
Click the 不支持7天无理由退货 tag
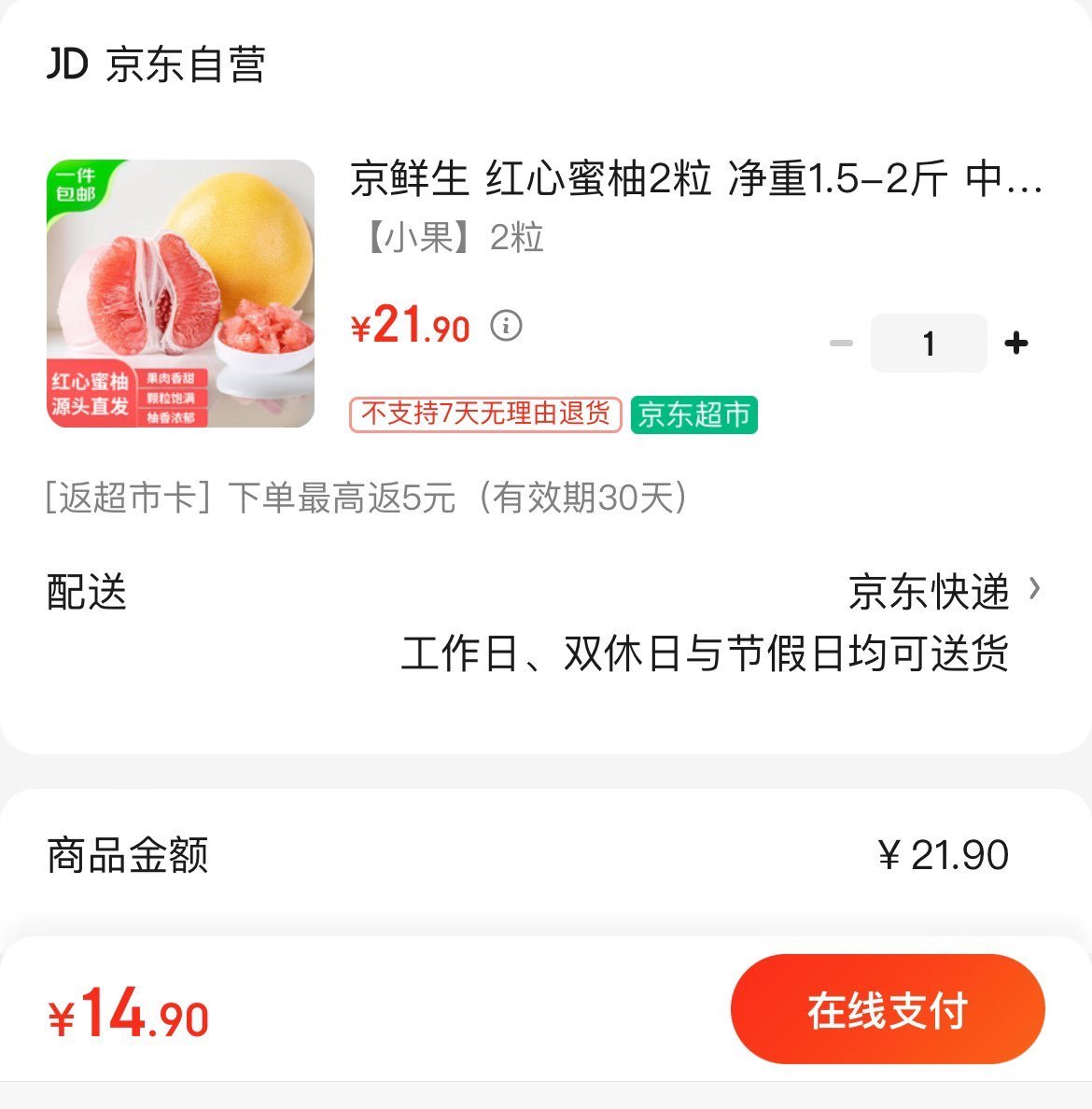[483, 414]
